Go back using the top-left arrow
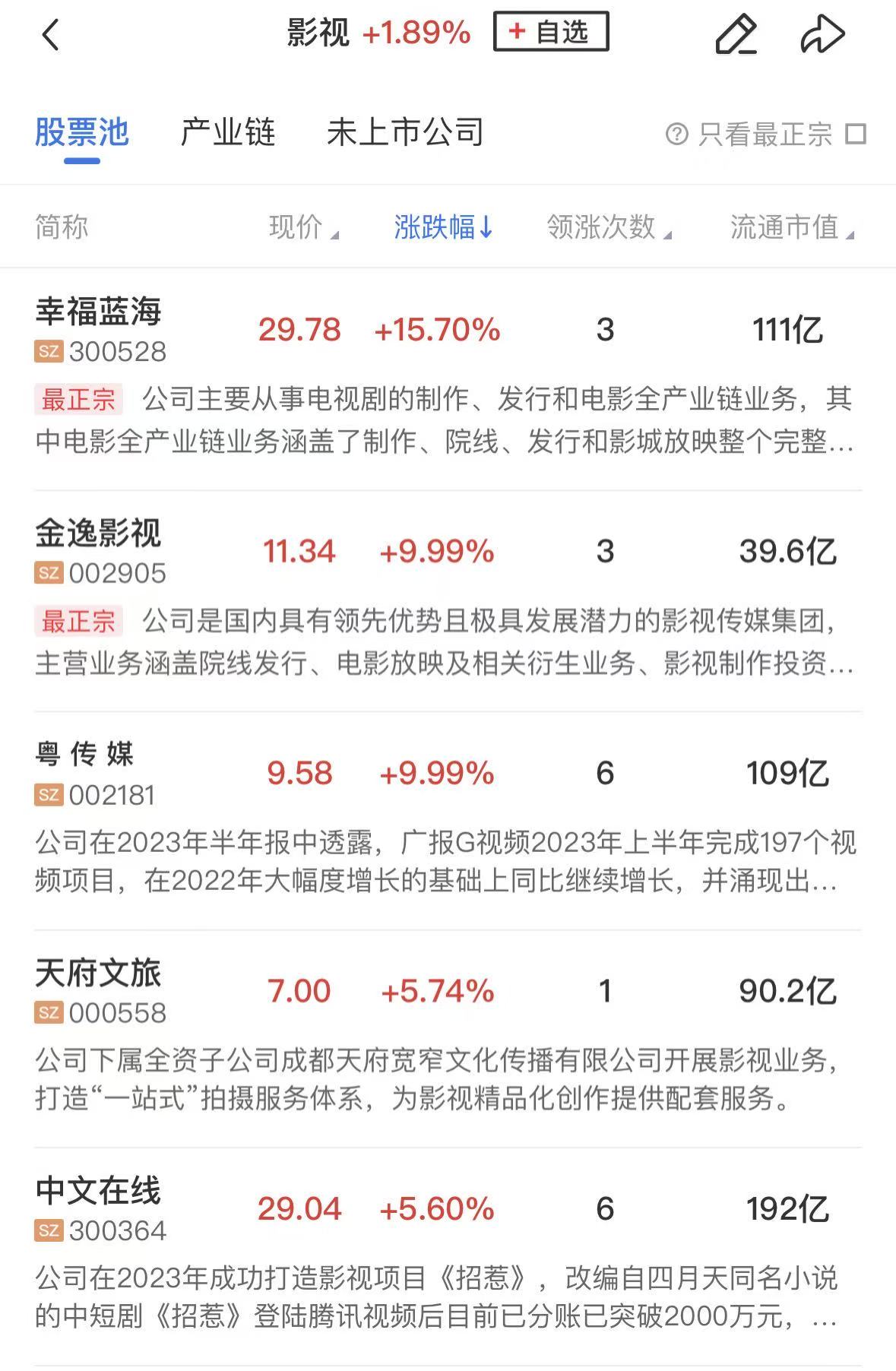The image size is (896, 1371). (x=51, y=35)
